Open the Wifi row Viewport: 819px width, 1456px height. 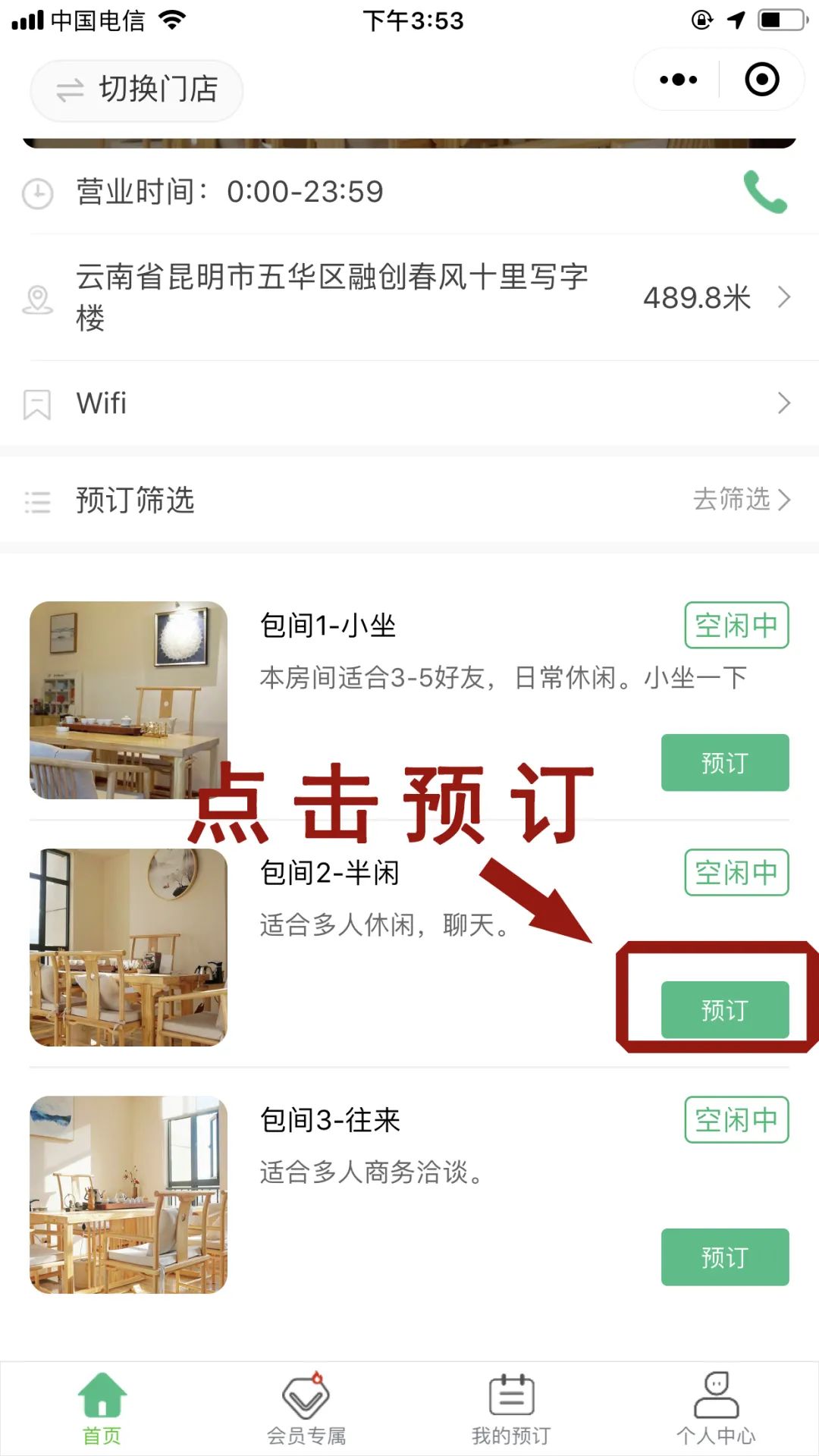409,403
